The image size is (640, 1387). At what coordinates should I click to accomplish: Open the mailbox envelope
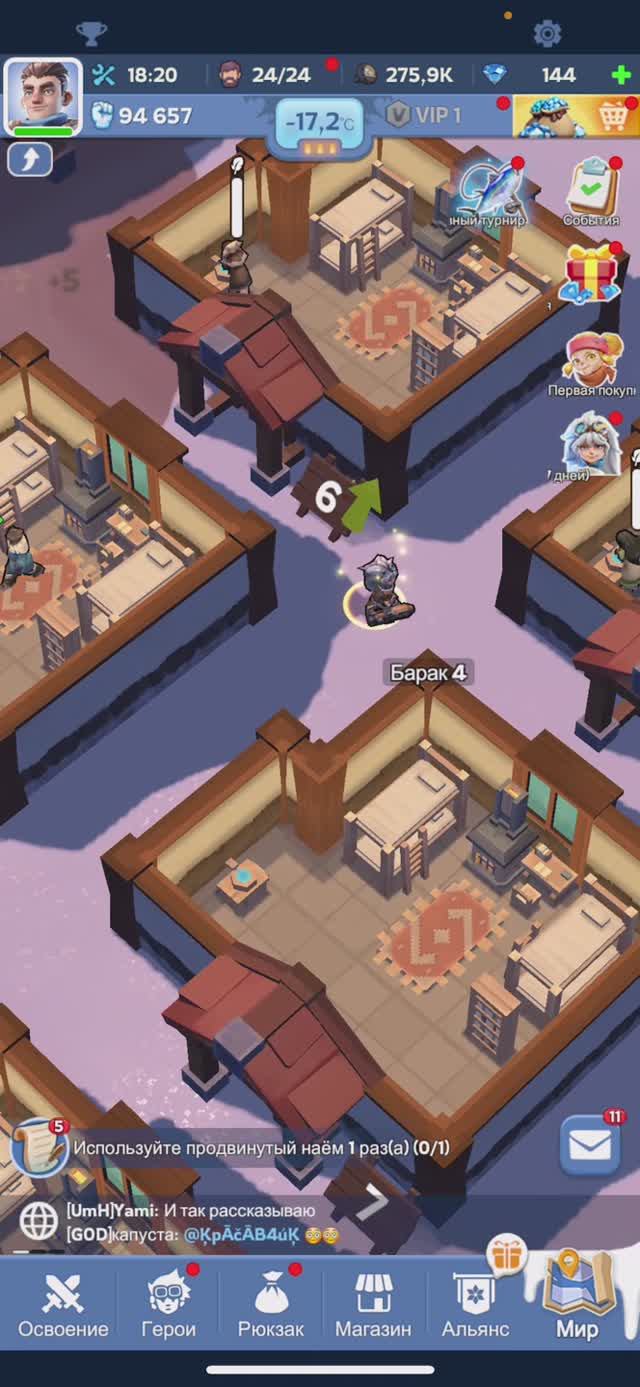click(590, 1145)
